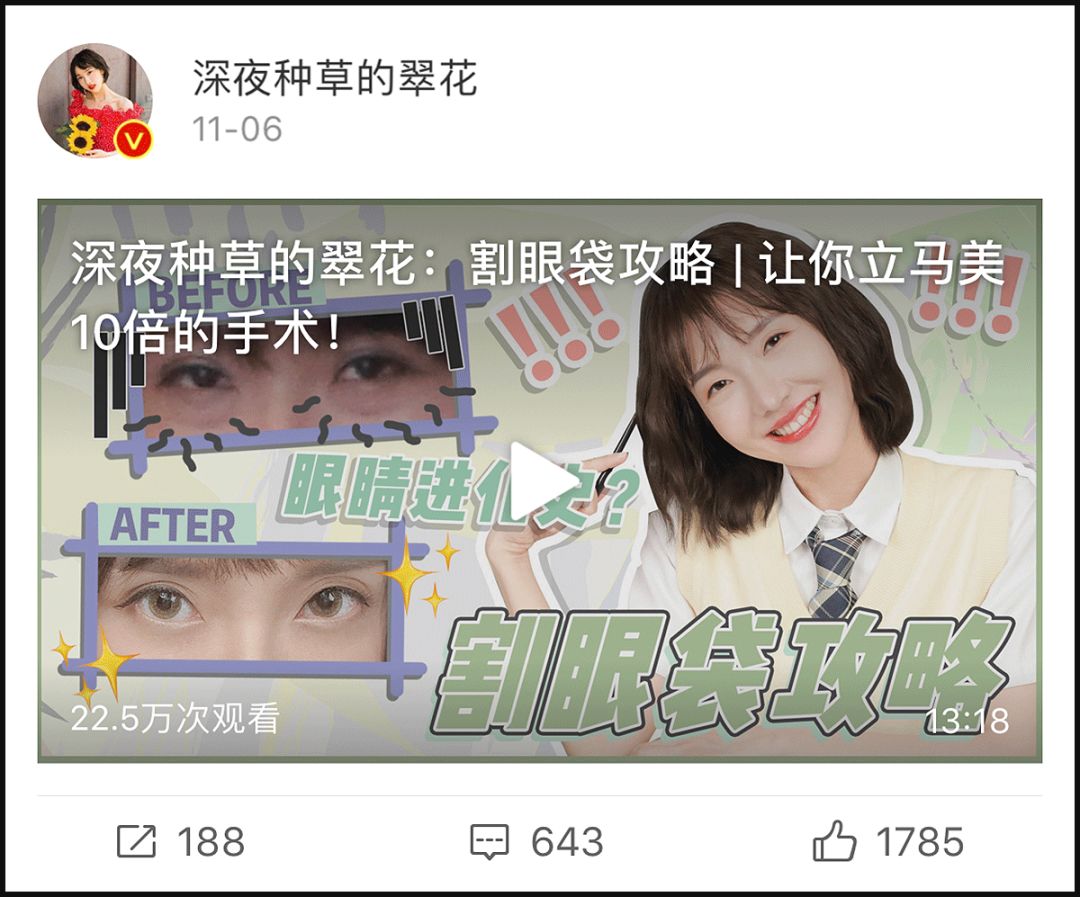Image resolution: width=1080 pixels, height=897 pixels.
Task: Open 深夜种草的翠花 username profile link
Action: tap(335, 78)
